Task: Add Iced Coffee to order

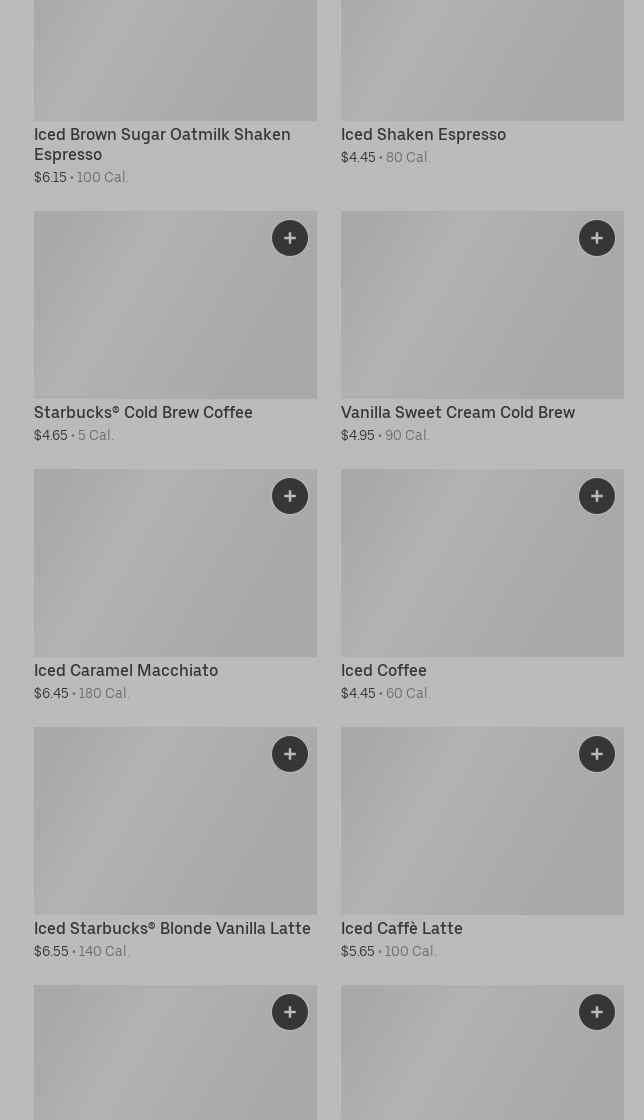Action: pyautogui.click(x=597, y=496)
